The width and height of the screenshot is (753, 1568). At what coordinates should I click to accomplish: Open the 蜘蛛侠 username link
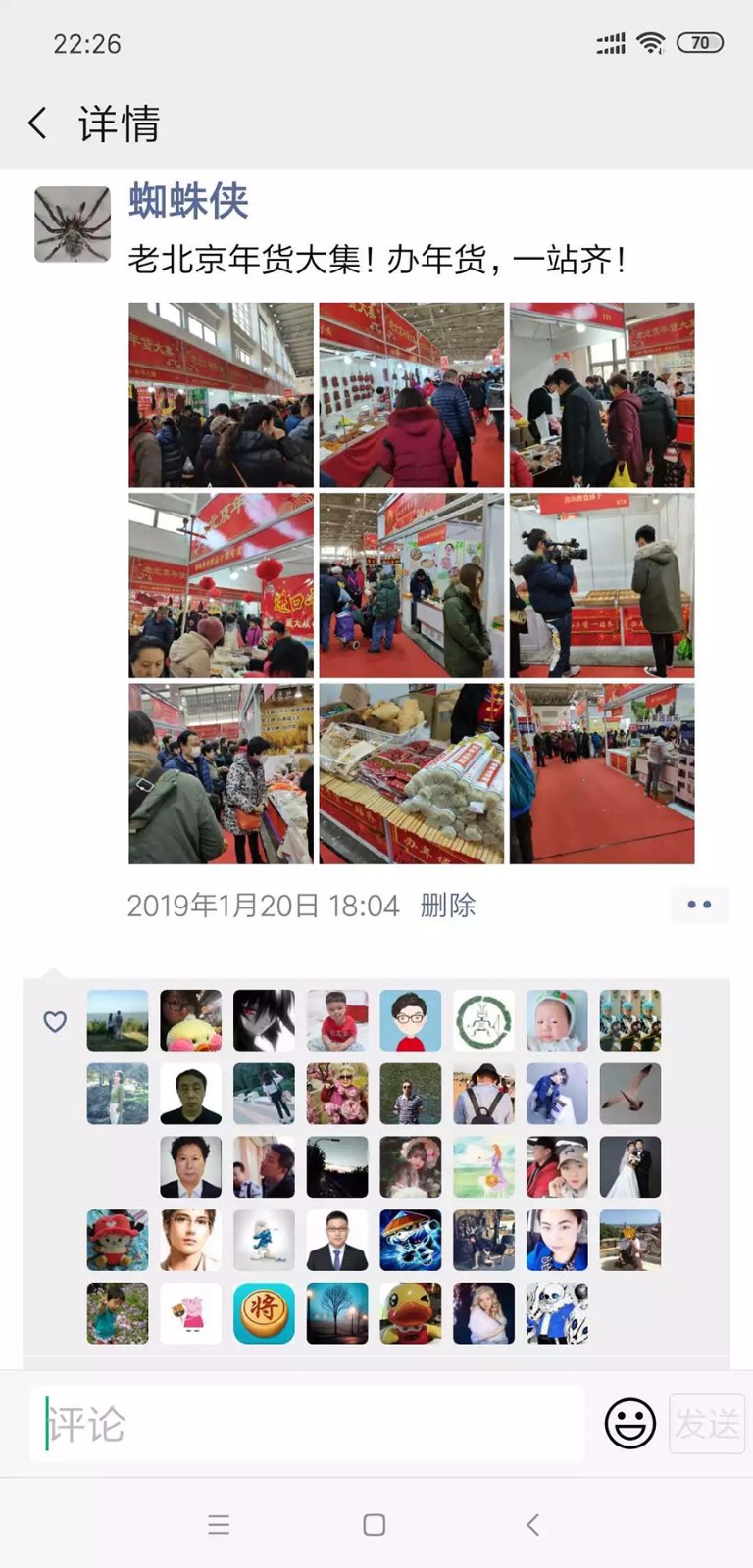tap(188, 201)
